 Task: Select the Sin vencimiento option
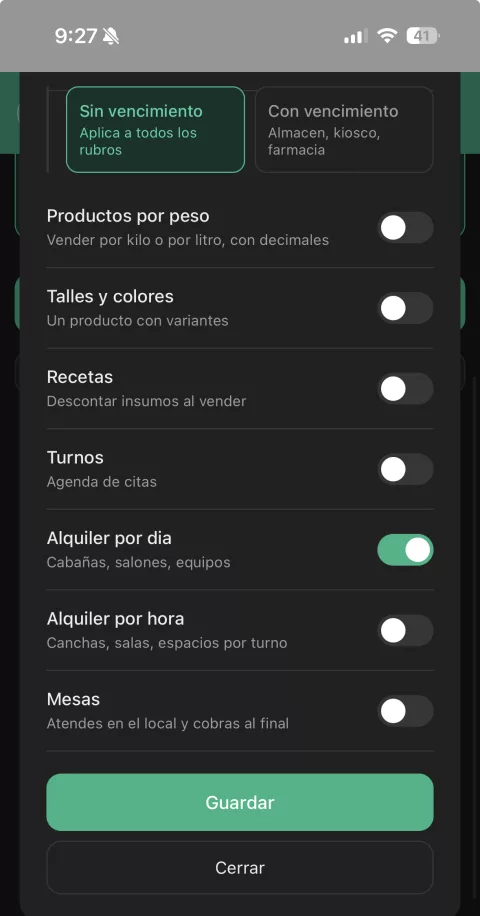[155, 130]
